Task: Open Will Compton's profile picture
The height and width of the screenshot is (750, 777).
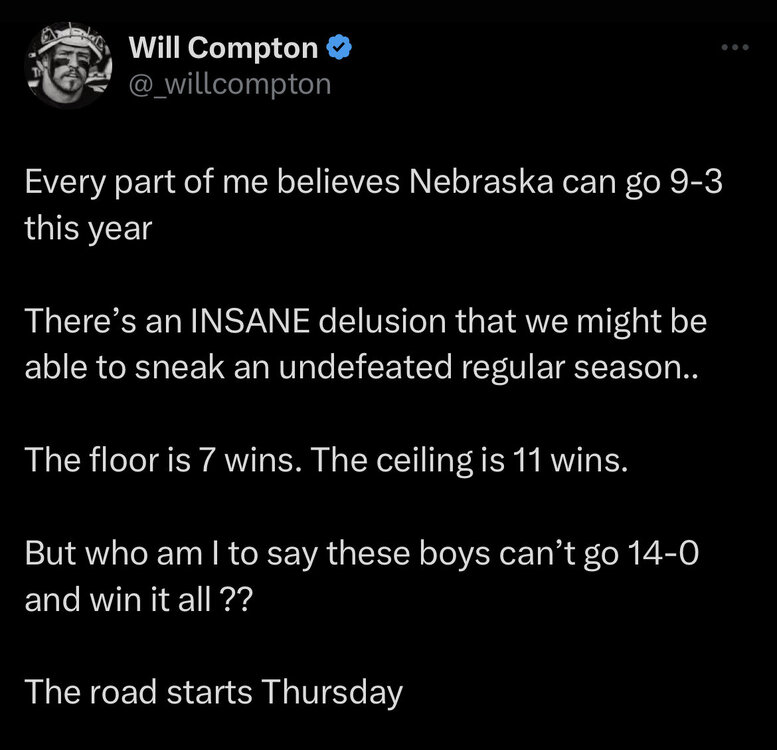Action: [68, 66]
